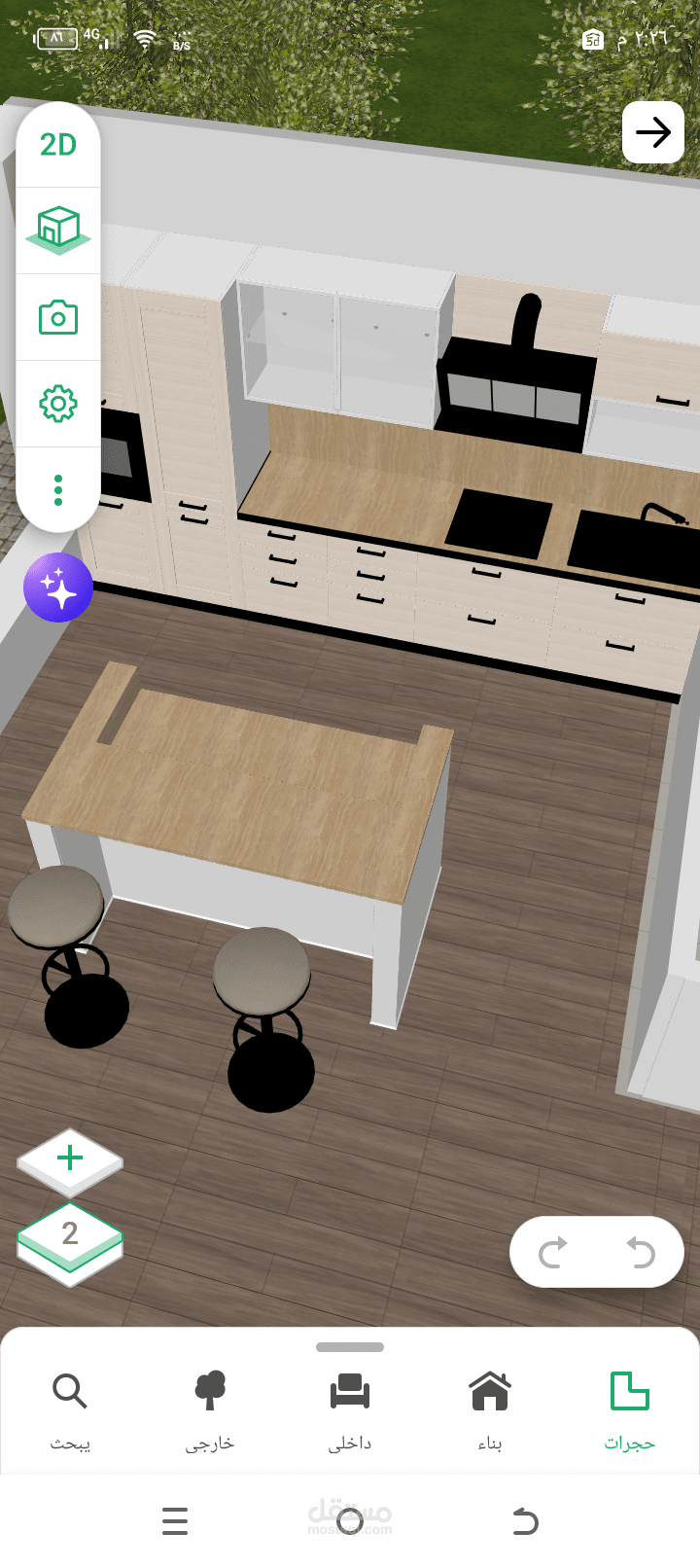
Task: Take a snapshot with the camera icon
Action: (x=58, y=317)
